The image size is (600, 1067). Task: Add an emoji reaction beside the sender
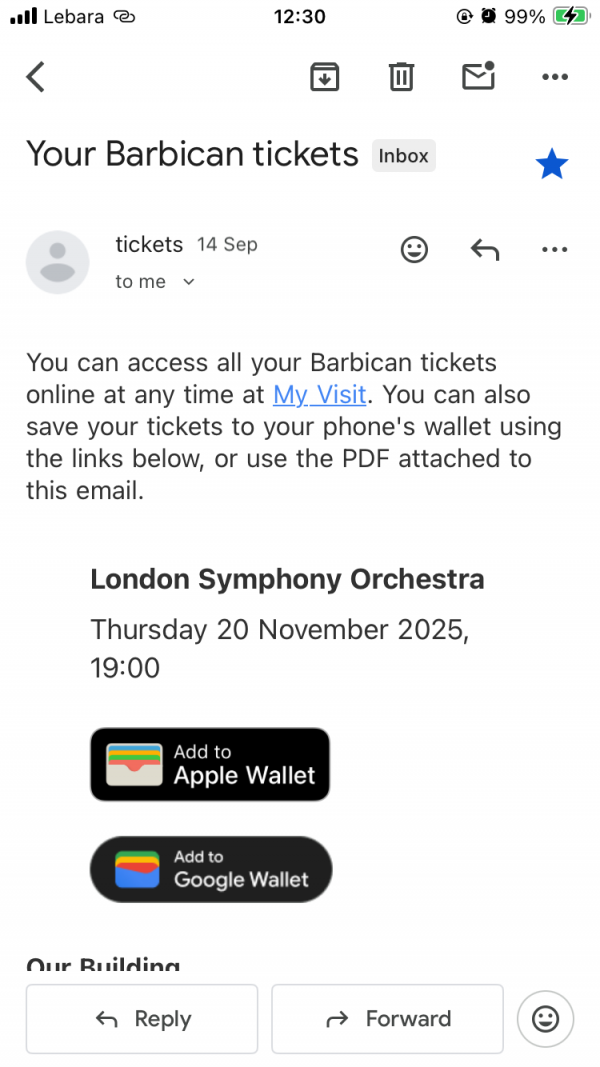point(414,249)
